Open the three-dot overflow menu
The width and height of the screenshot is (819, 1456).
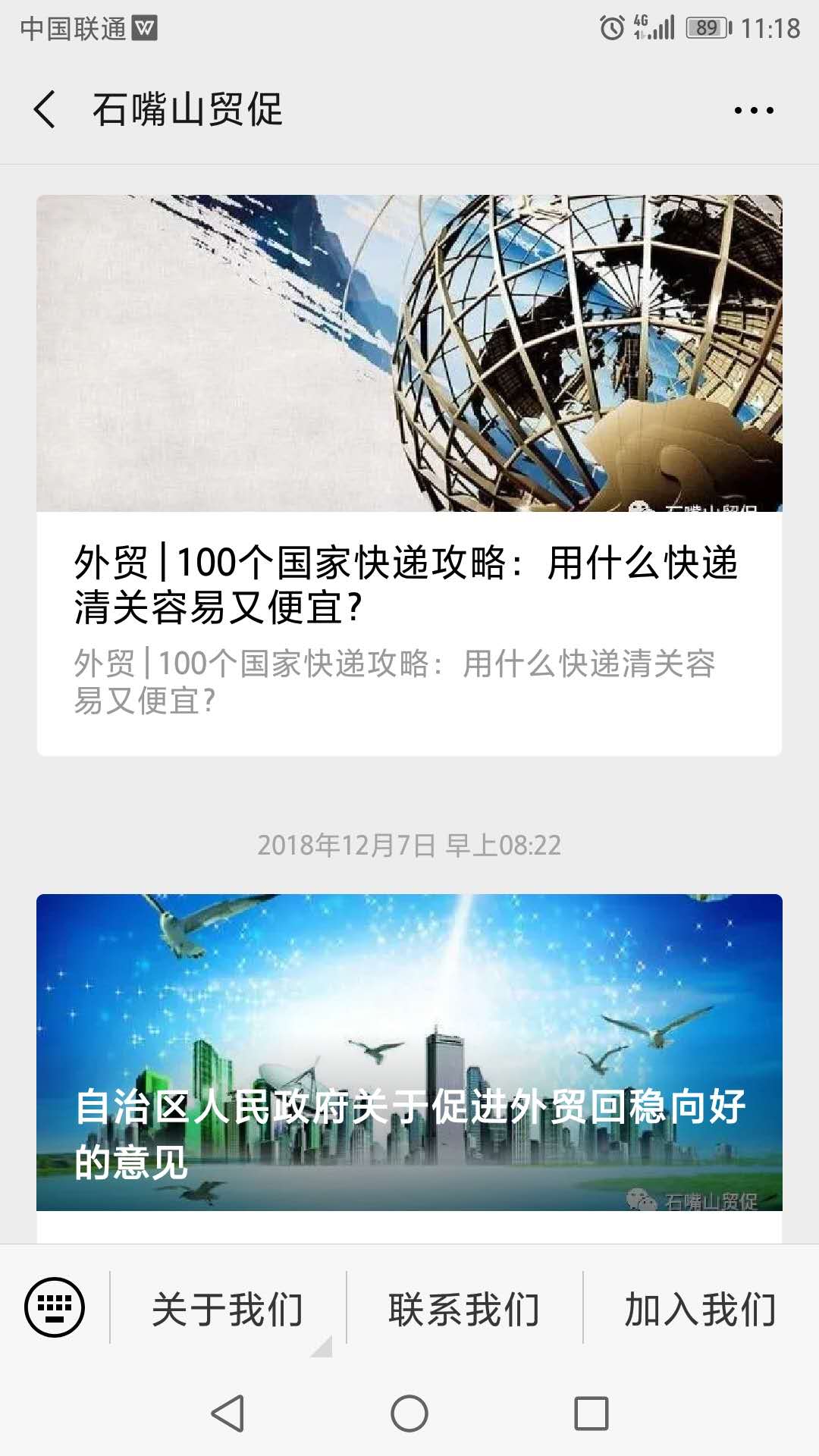point(754,111)
